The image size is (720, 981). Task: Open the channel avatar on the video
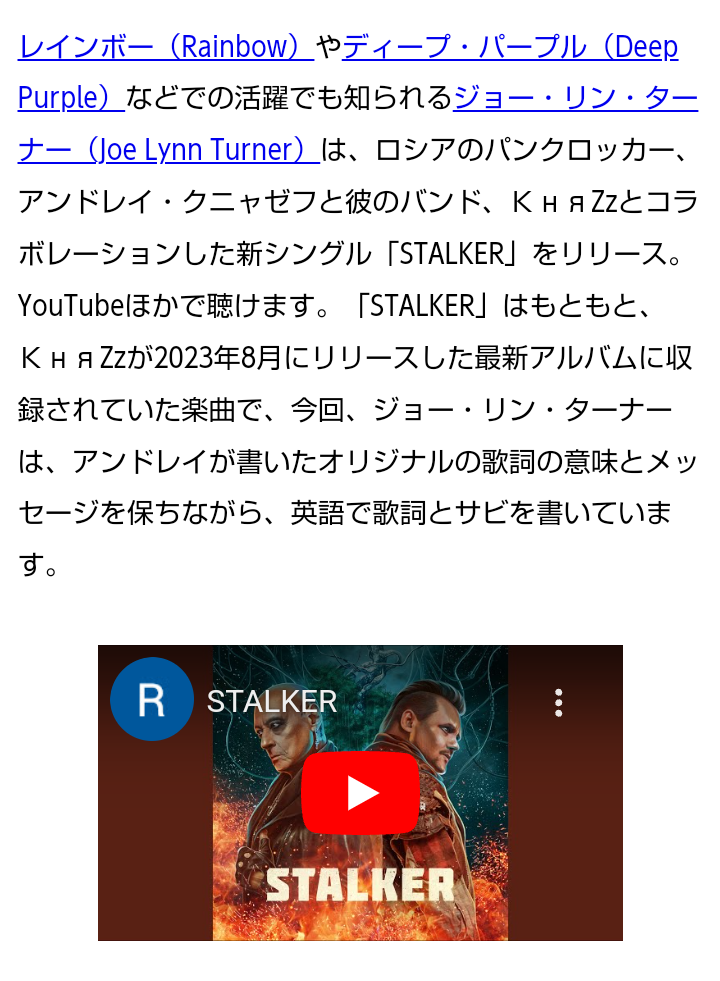coord(151,700)
